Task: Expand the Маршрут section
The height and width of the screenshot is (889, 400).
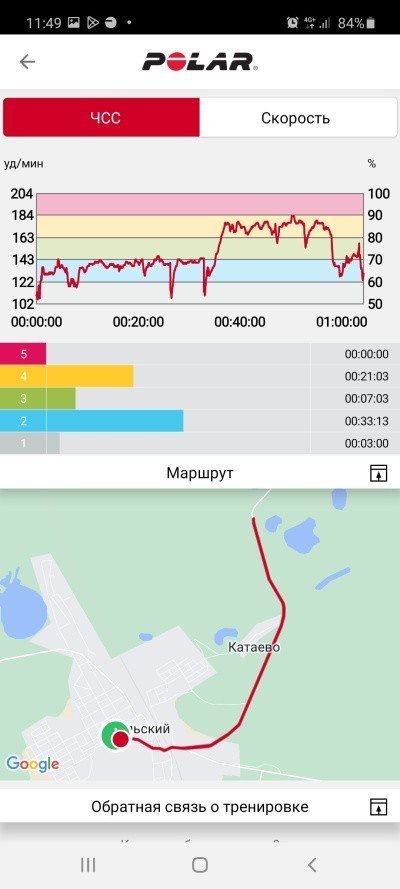Action: (378, 473)
